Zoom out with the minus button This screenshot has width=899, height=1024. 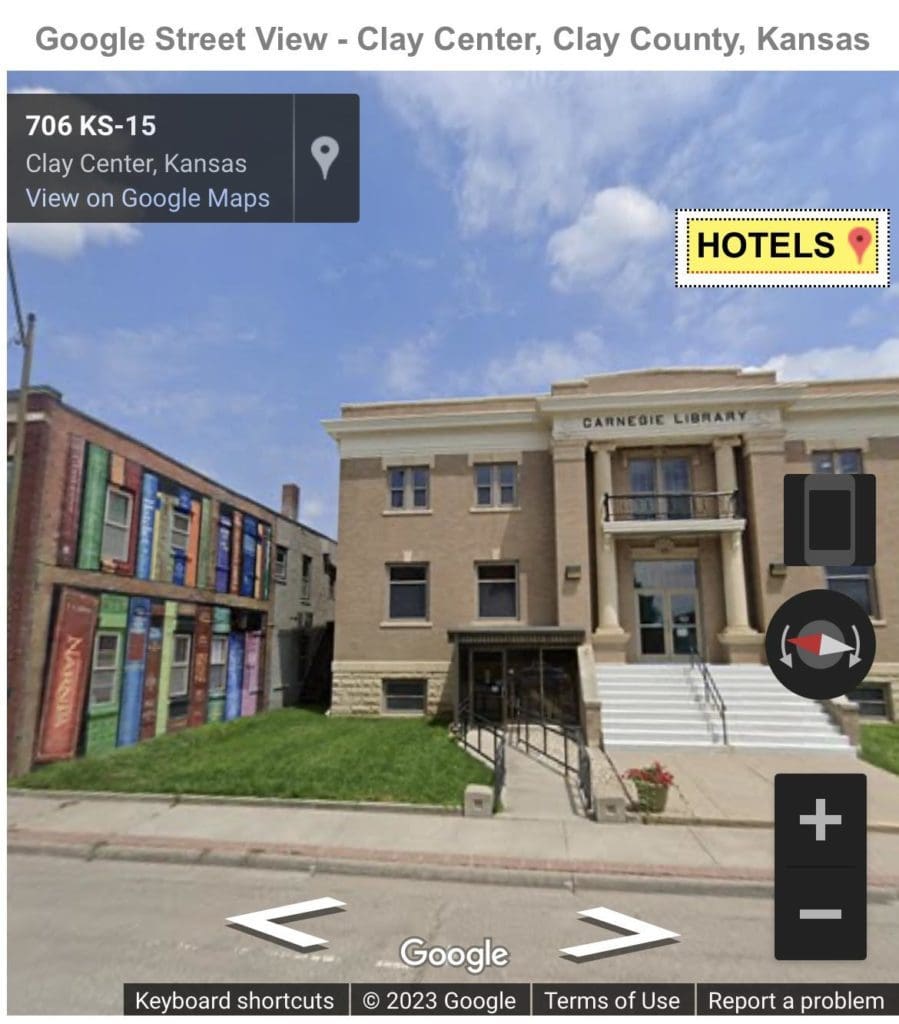click(x=820, y=913)
